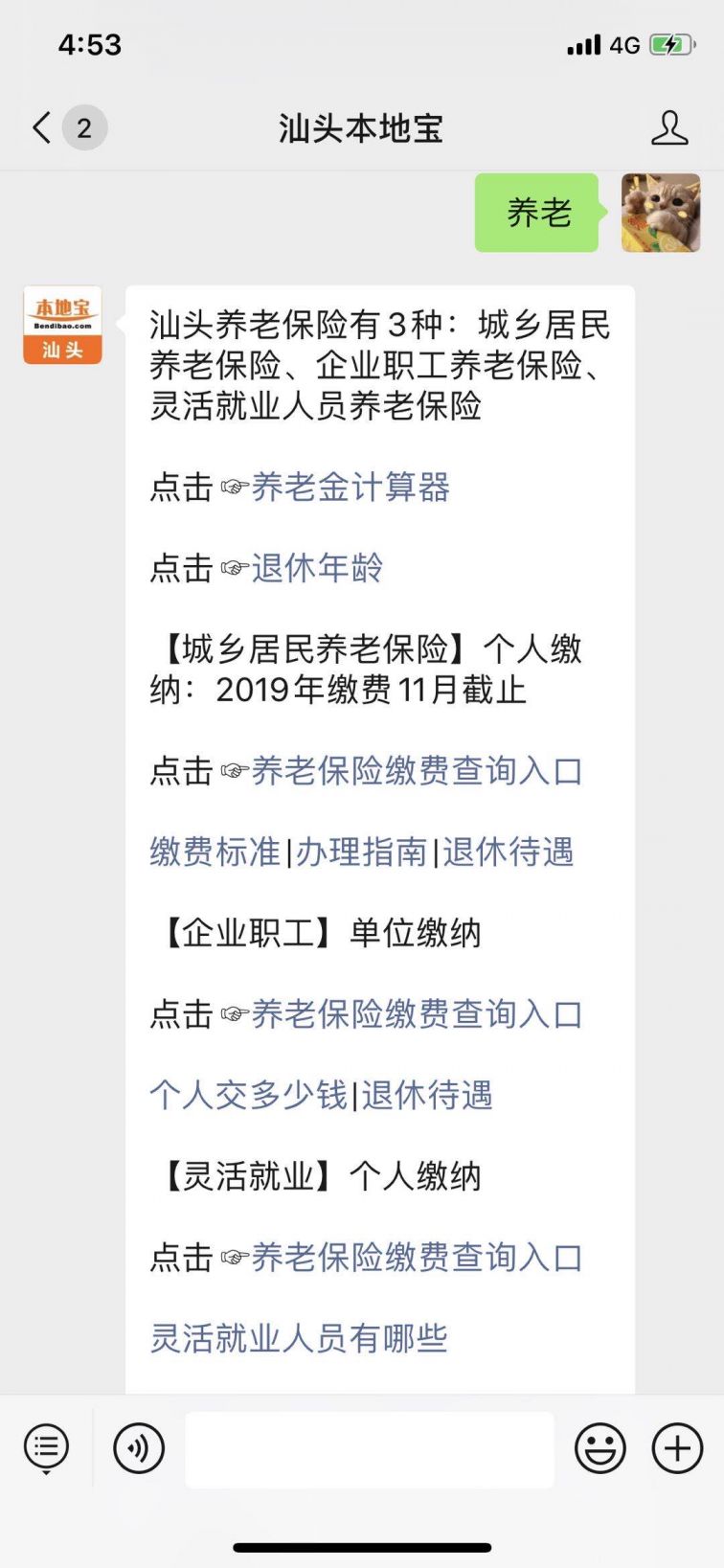
Task: Open the plus attachment icon
Action: (x=677, y=1448)
